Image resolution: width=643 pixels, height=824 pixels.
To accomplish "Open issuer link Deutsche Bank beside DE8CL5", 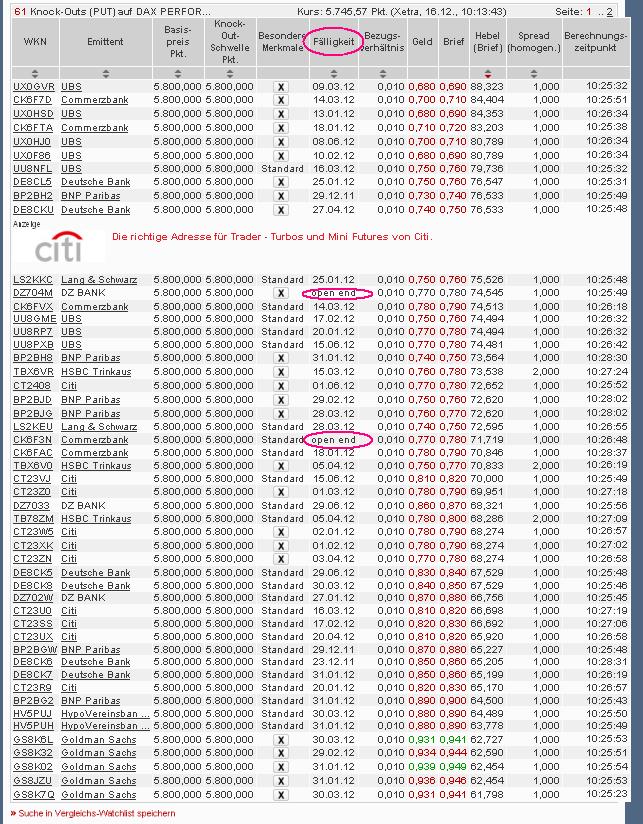I will [95, 182].
